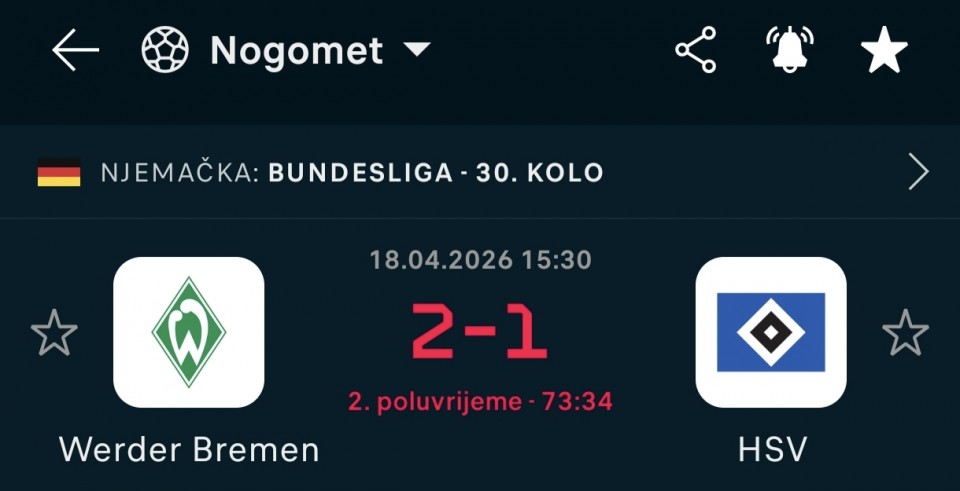Toggle match notifications bell
The width and height of the screenshot is (960, 491).
(x=789, y=50)
